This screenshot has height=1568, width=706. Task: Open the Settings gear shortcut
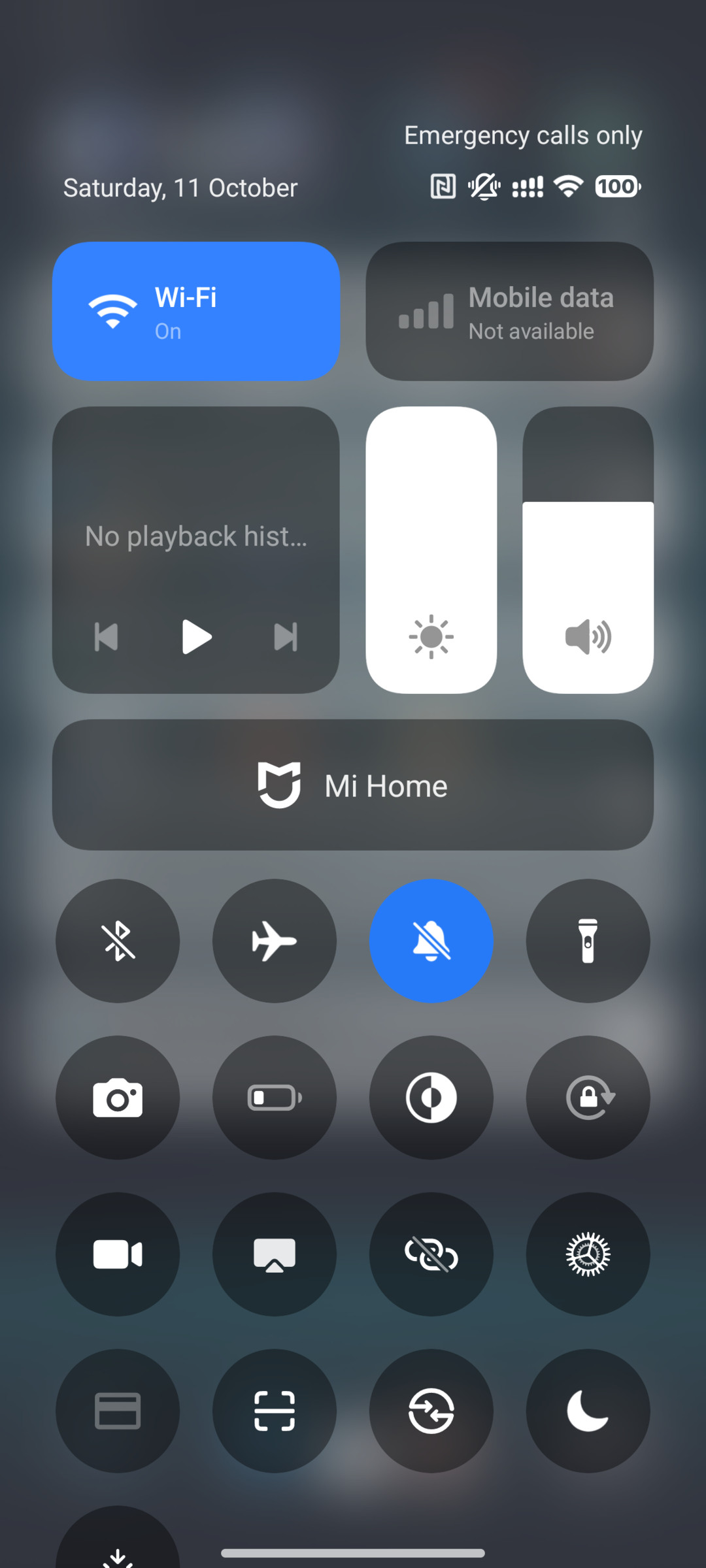coord(588,1253)
